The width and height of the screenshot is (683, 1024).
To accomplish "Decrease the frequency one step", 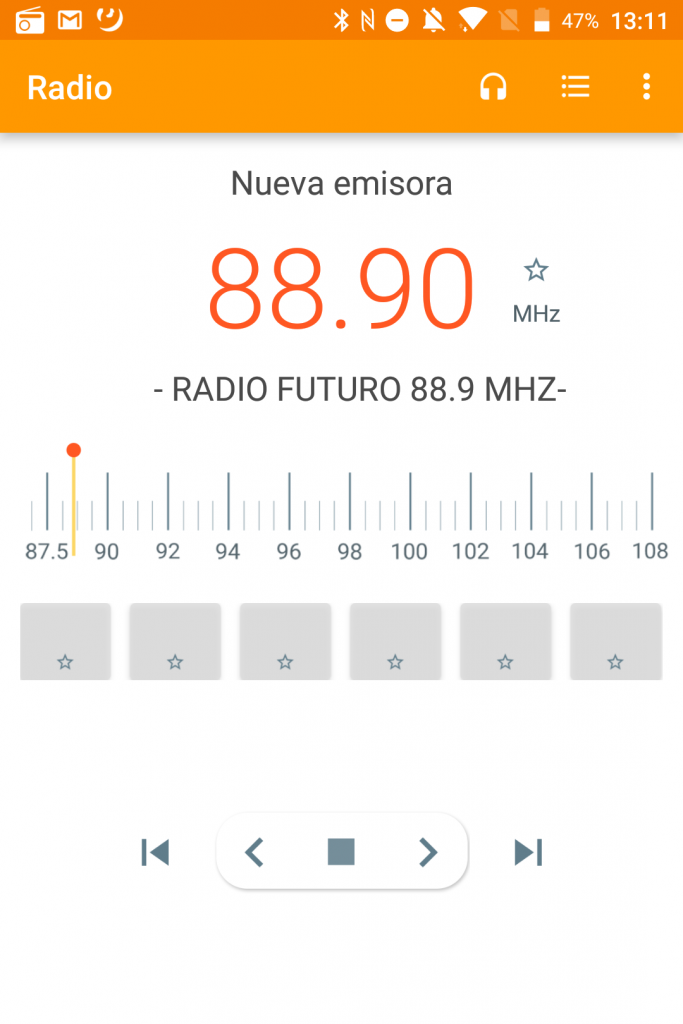I will [x=255, y=852].
